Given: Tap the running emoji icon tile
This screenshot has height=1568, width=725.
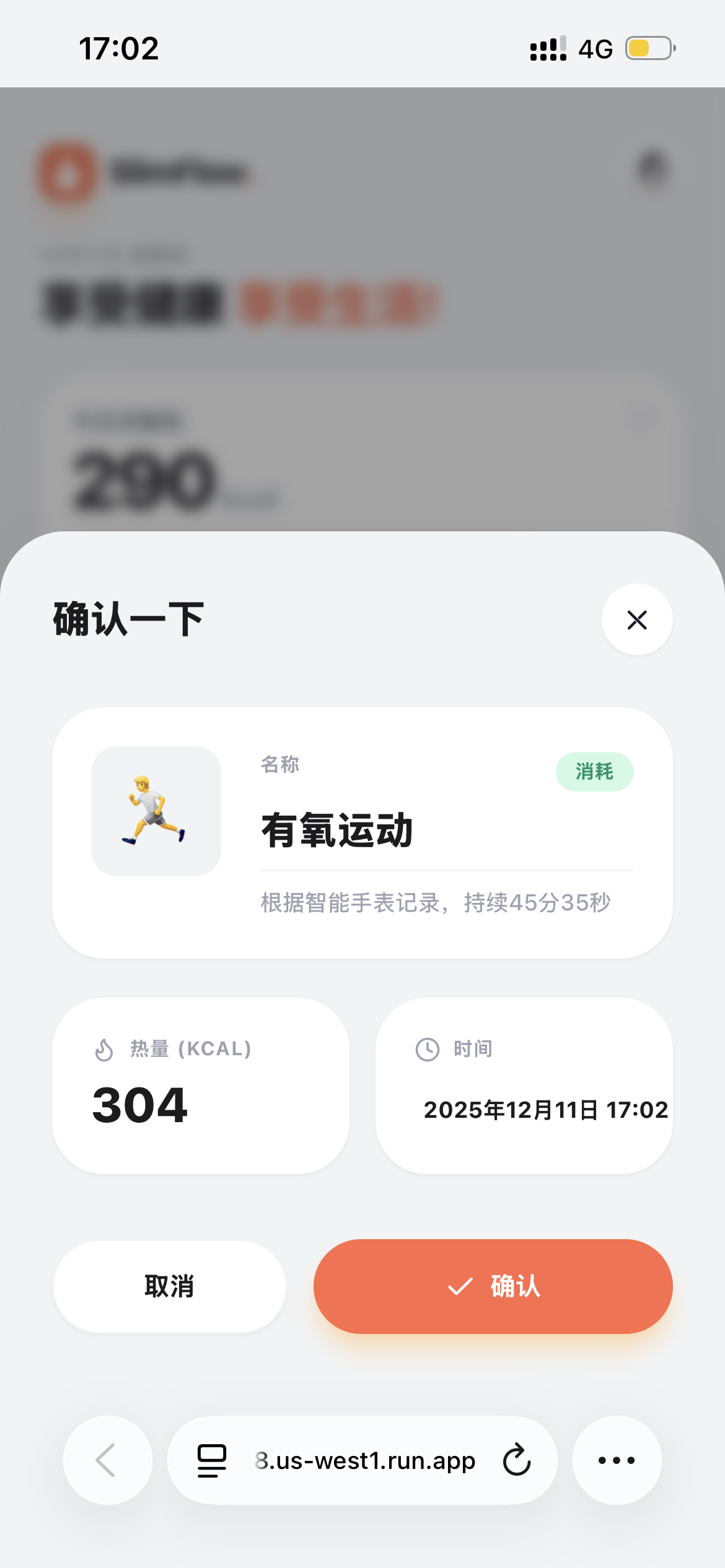Looking at the screenshot, I should point(156,811).
